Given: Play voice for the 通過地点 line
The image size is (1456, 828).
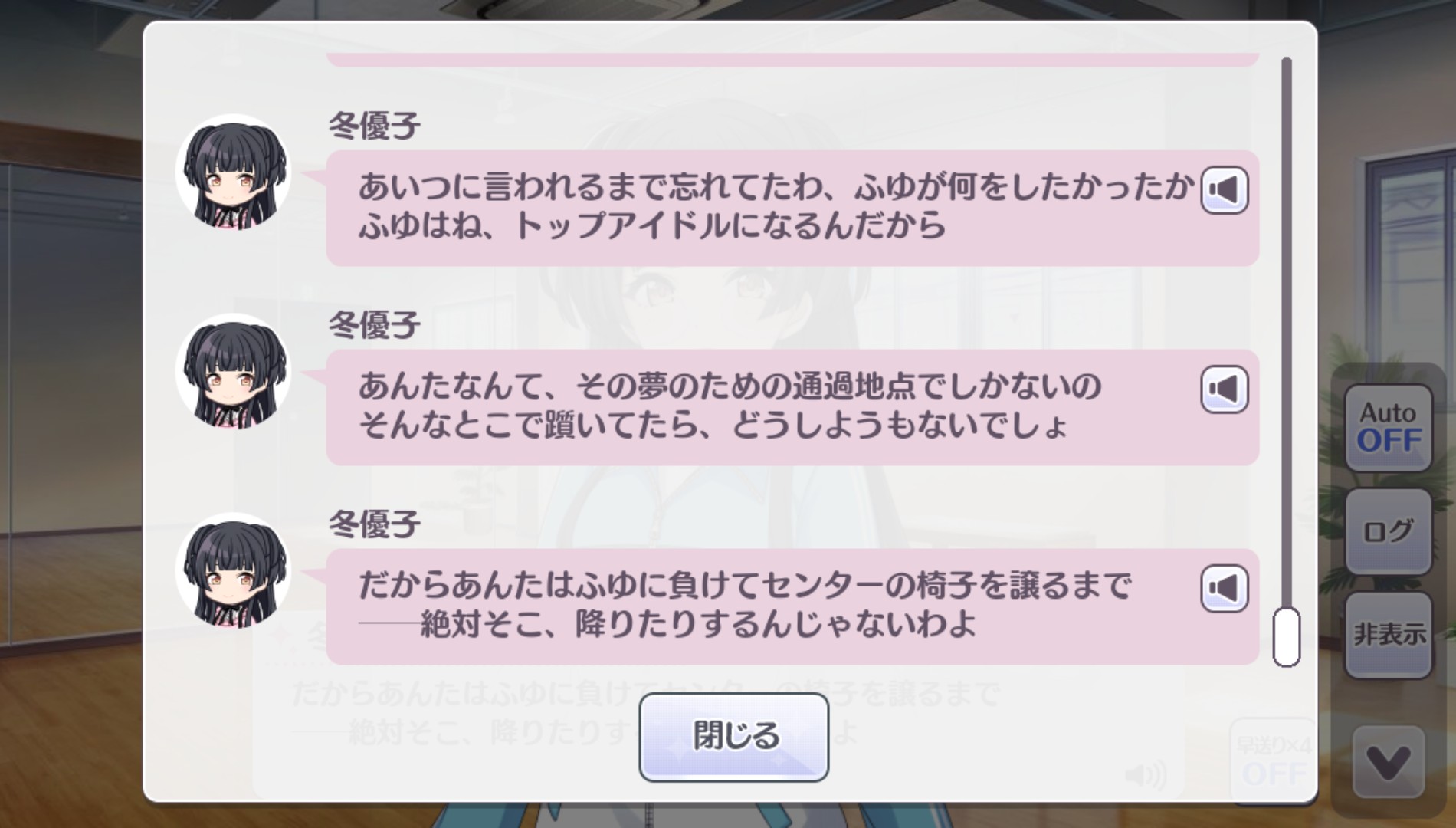Looking at the screenshot, I should (1224, 389).
